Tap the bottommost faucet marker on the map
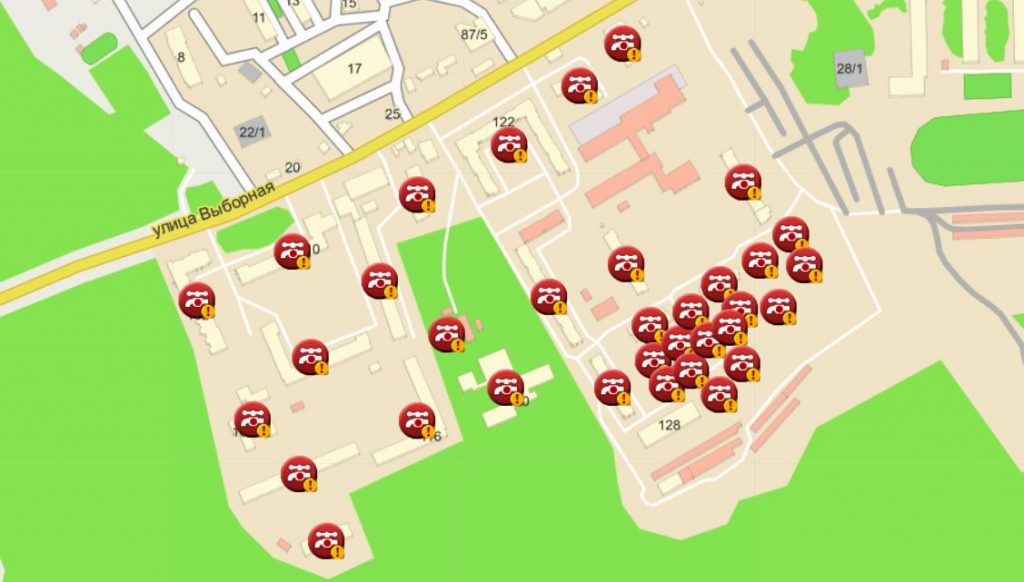 tap(325, 541)
